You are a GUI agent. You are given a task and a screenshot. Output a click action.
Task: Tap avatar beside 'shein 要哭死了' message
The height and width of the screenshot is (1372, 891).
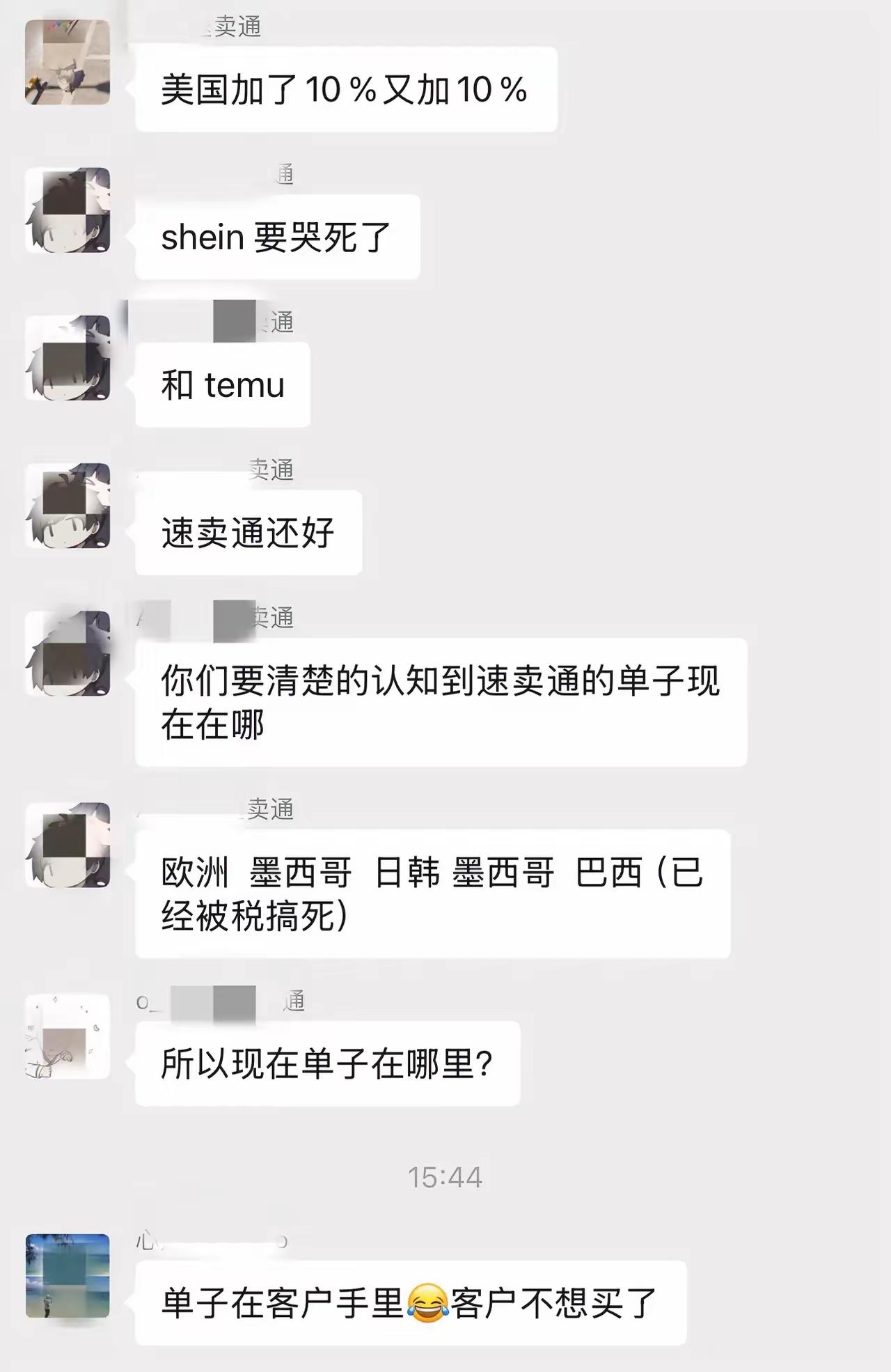coord(68,210)
